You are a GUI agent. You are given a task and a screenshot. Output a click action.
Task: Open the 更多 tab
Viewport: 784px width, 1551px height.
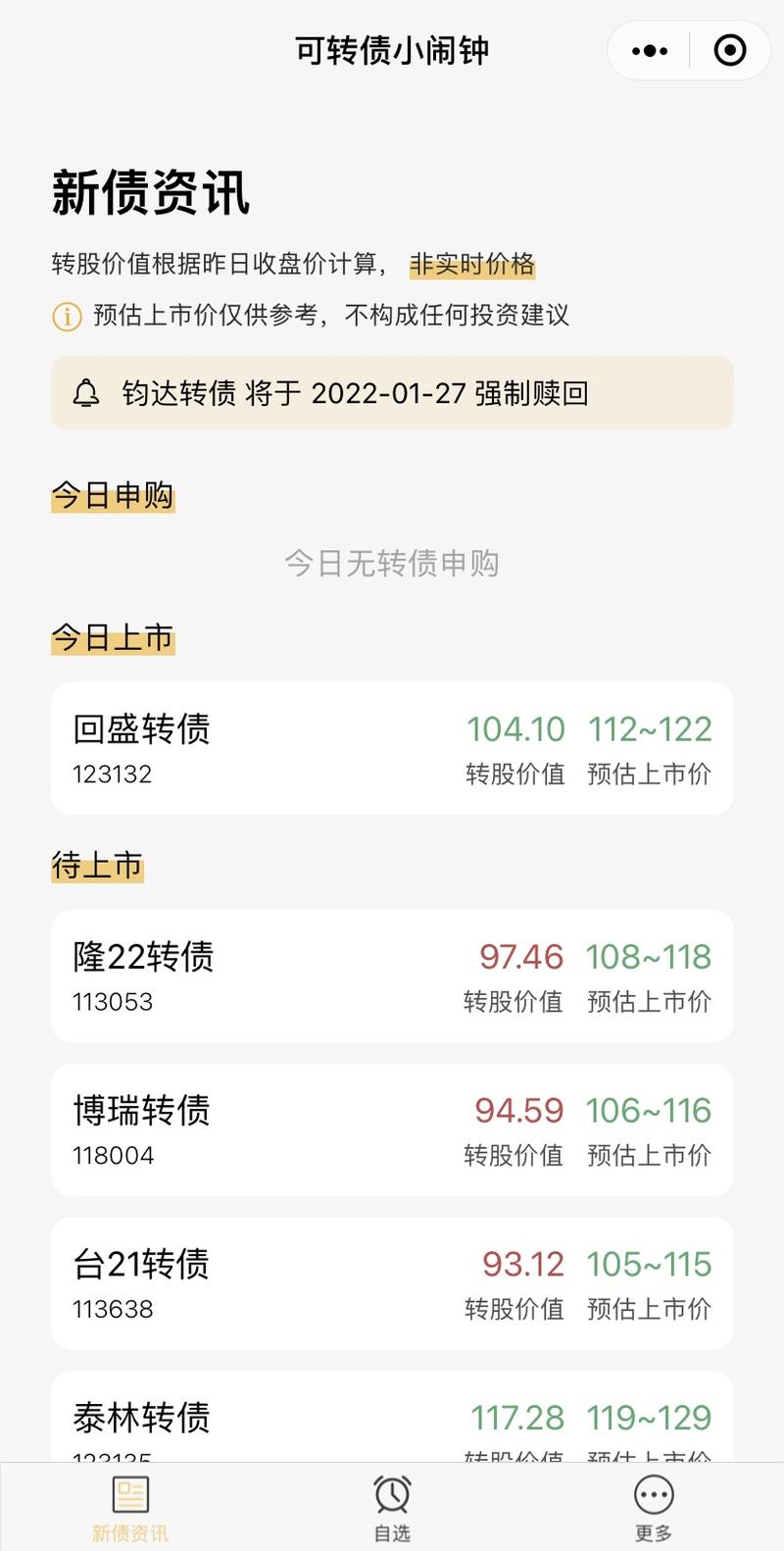point(653,1507)
